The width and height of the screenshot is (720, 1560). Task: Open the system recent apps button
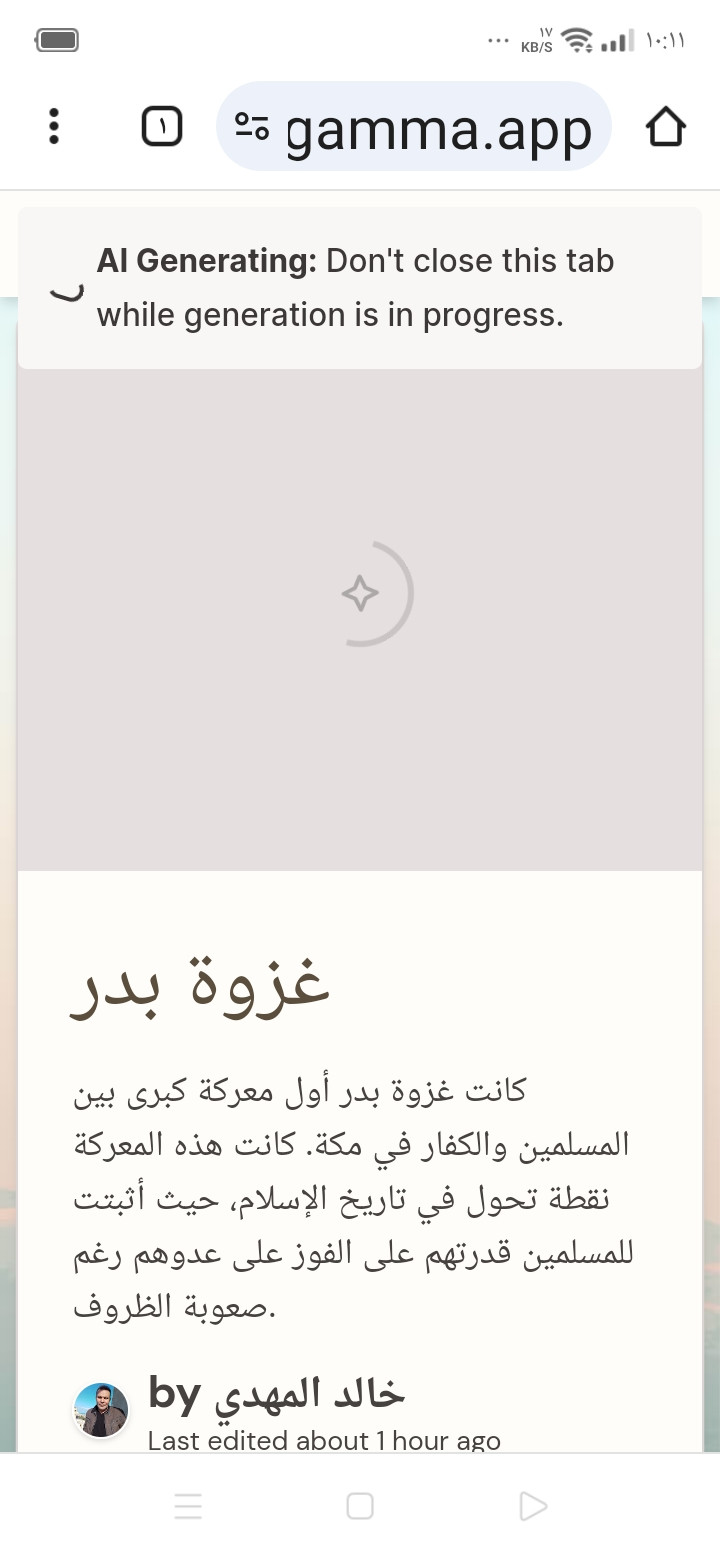click(188, 1506)
